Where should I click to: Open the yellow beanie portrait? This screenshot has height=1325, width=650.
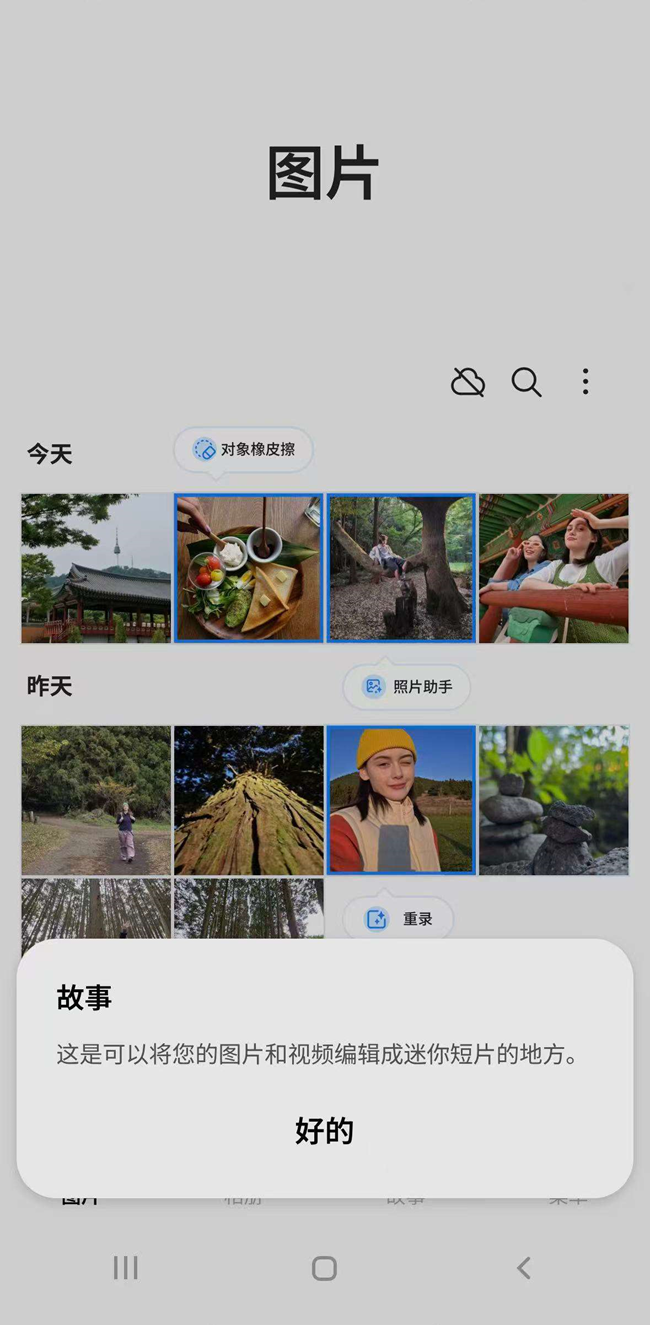401,800
